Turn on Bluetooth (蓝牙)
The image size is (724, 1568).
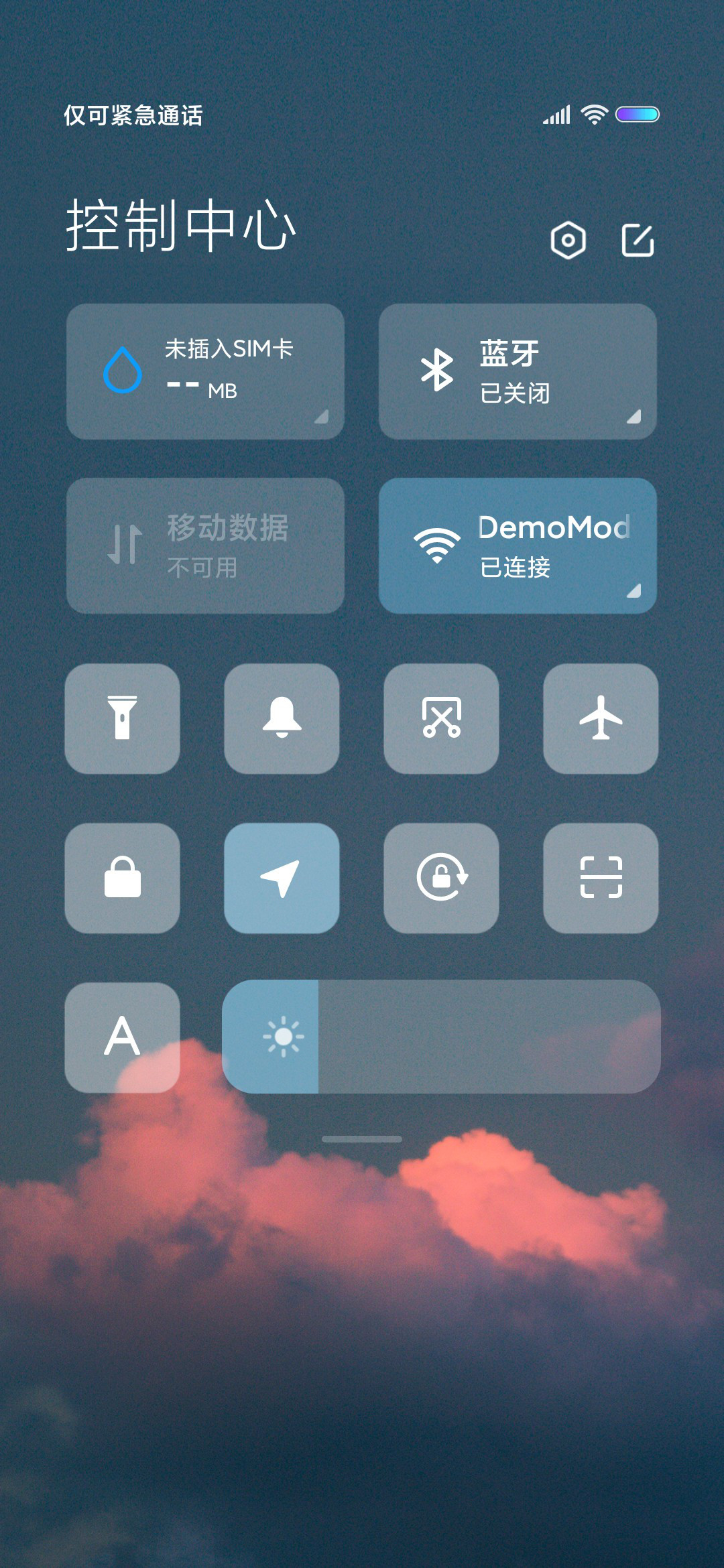click(x=518, y=371)
